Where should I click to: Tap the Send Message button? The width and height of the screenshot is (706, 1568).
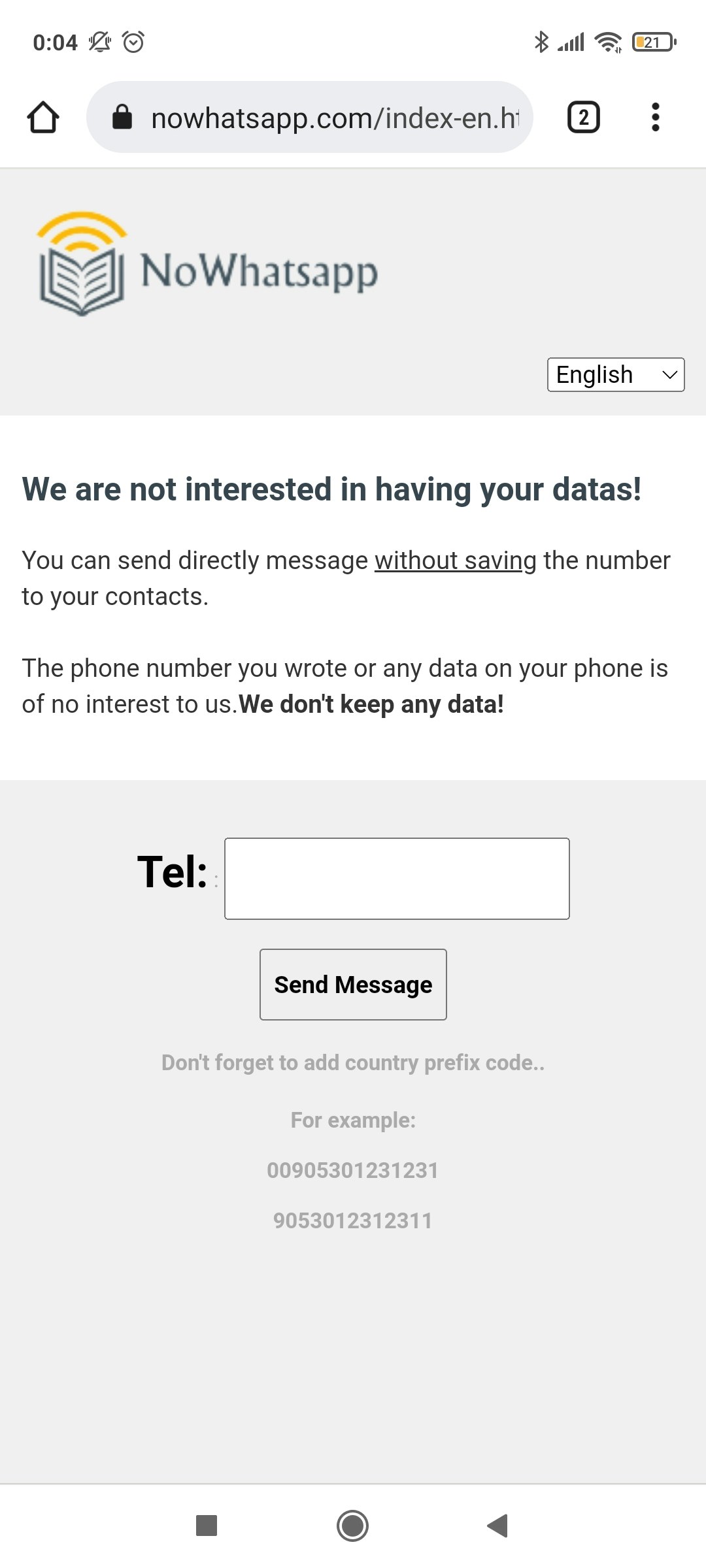click(353, 984)
